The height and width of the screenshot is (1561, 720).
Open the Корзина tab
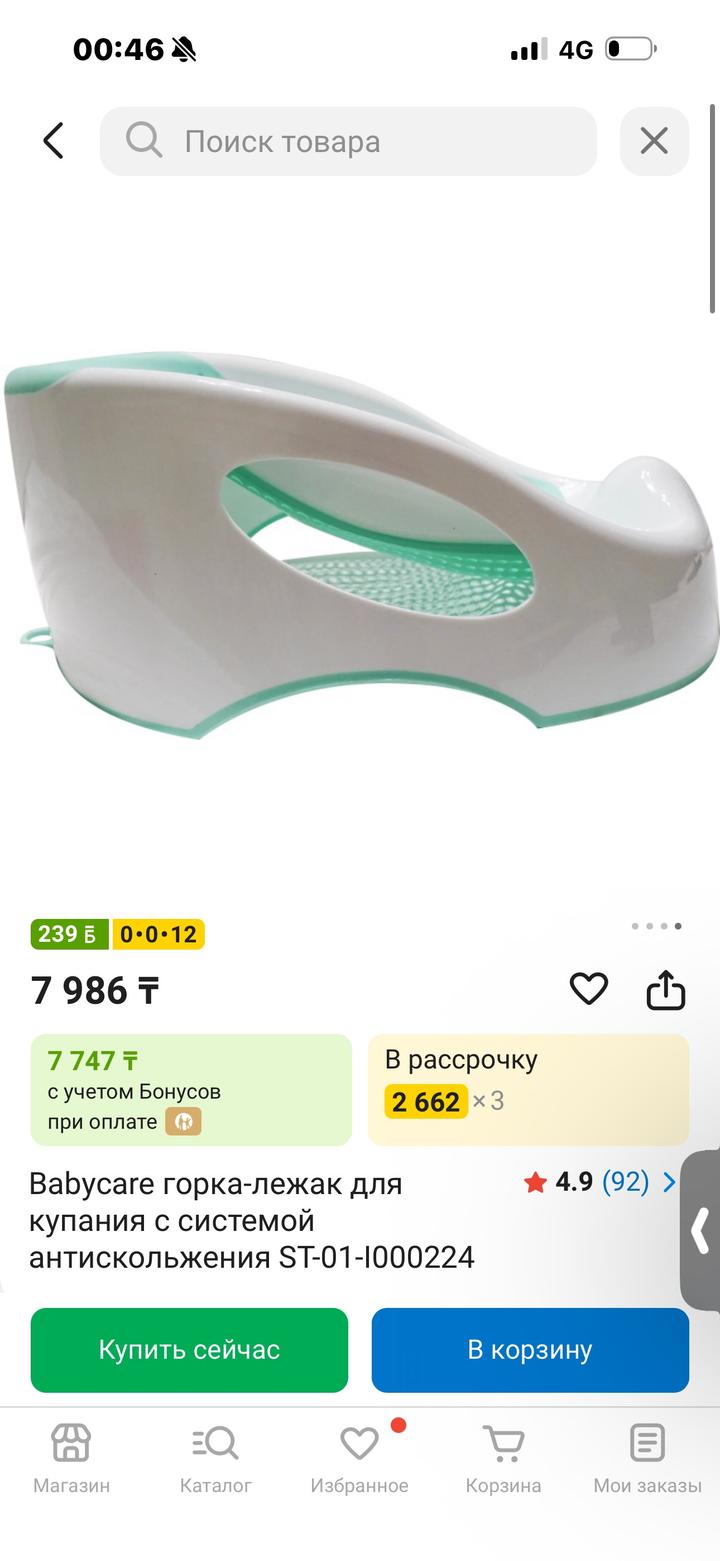coord(503,1459)
